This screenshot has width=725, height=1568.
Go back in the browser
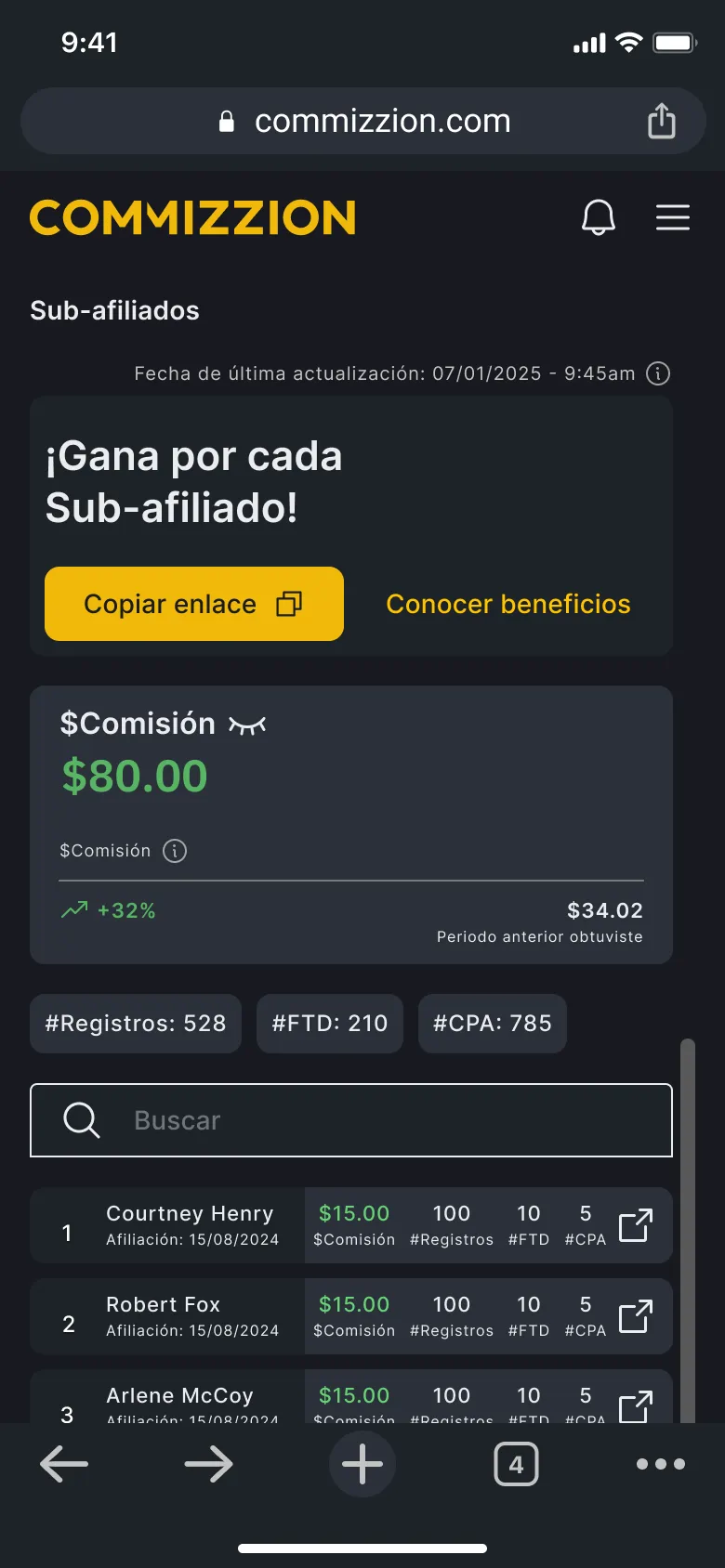point(64,1464)
